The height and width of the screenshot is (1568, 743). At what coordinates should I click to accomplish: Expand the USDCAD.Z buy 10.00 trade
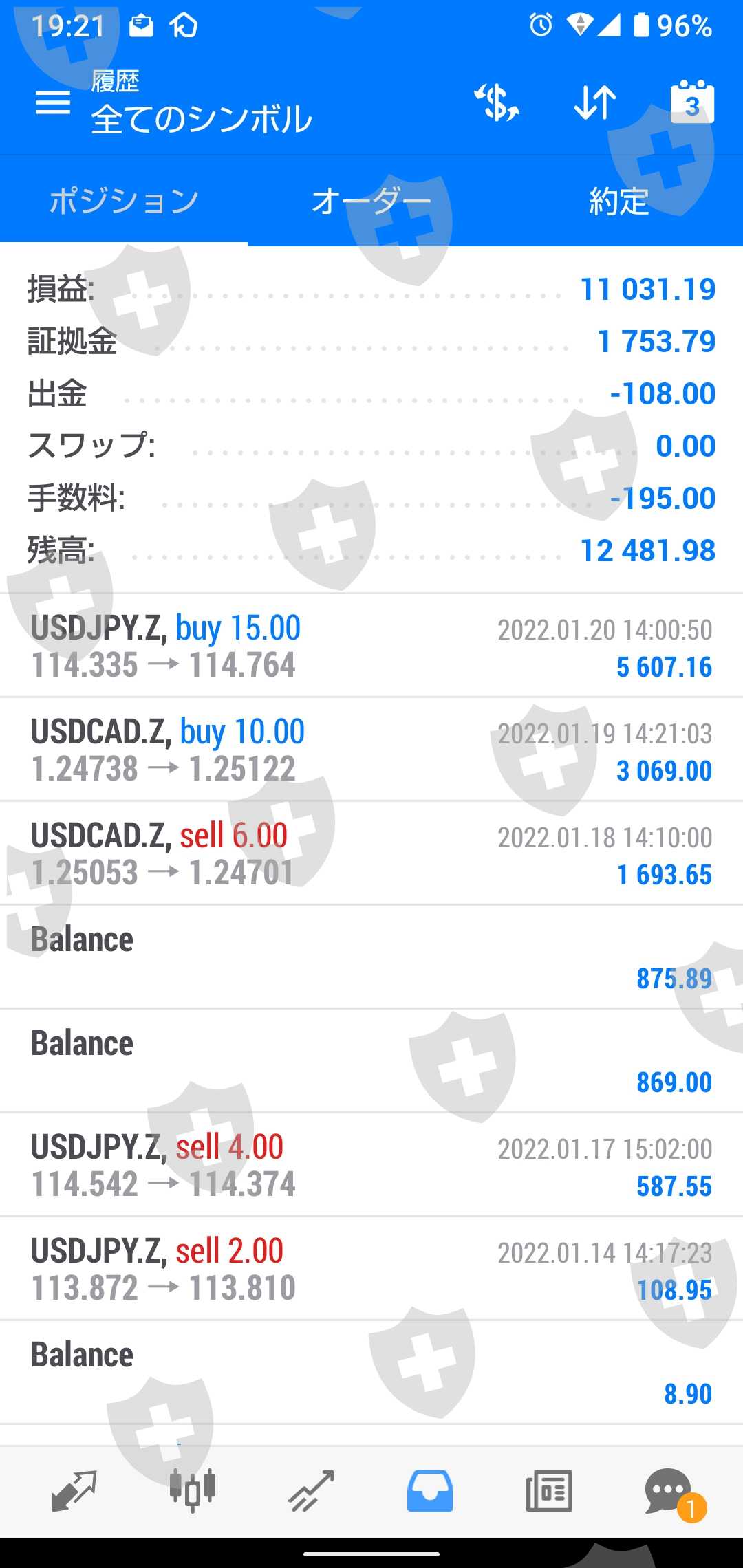click(x=371, y=750)
